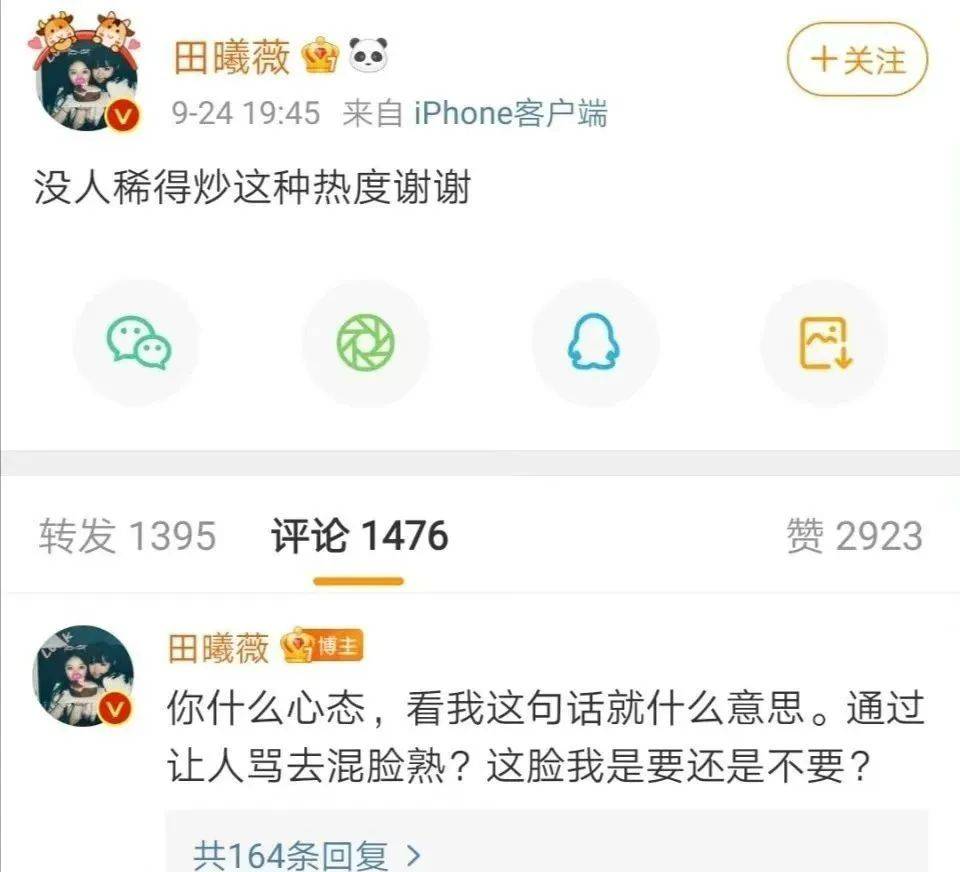
Task: Share the post to QQ
Action: coord(594,343)
